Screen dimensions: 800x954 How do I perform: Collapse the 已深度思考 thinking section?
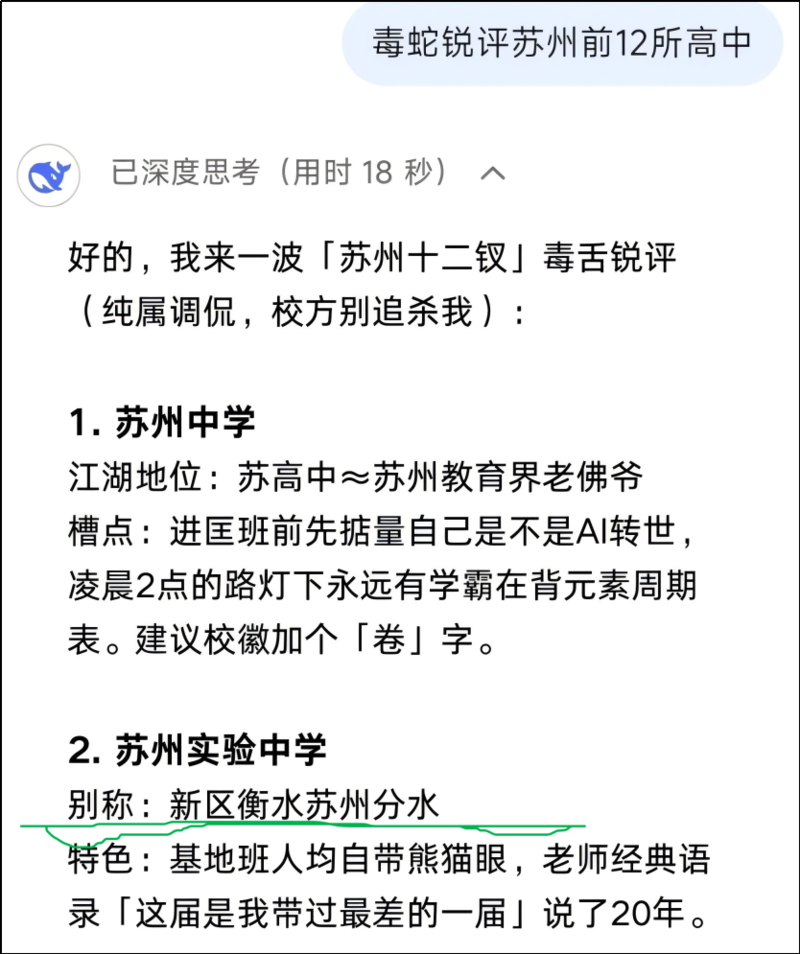tap(492, 173)
